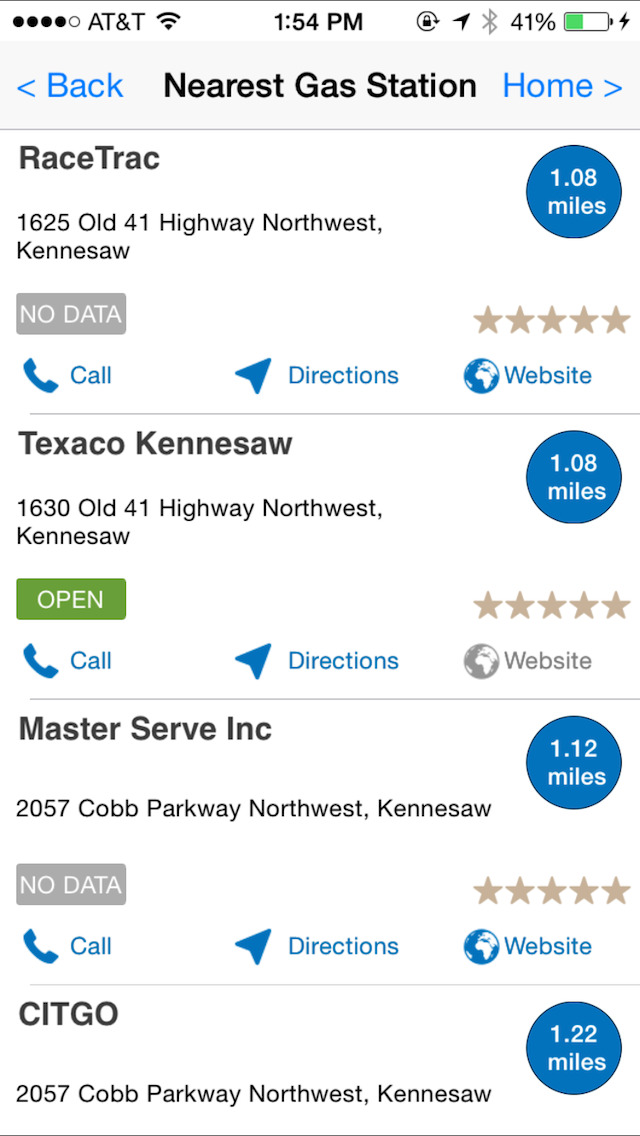Viewport: 640px width, 1136px height.
Task: Open the Texaco Kennesaw listing title
Action: (155, 443)
